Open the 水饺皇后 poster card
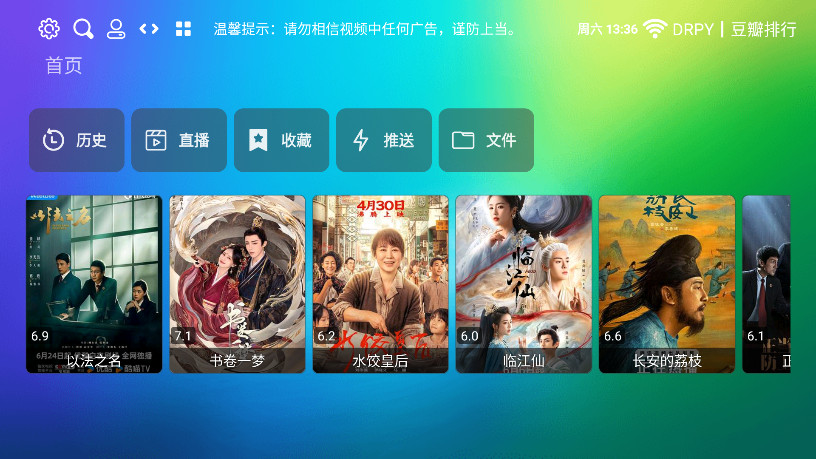Viewport: 816px width, 459px height. coord(380,284)
